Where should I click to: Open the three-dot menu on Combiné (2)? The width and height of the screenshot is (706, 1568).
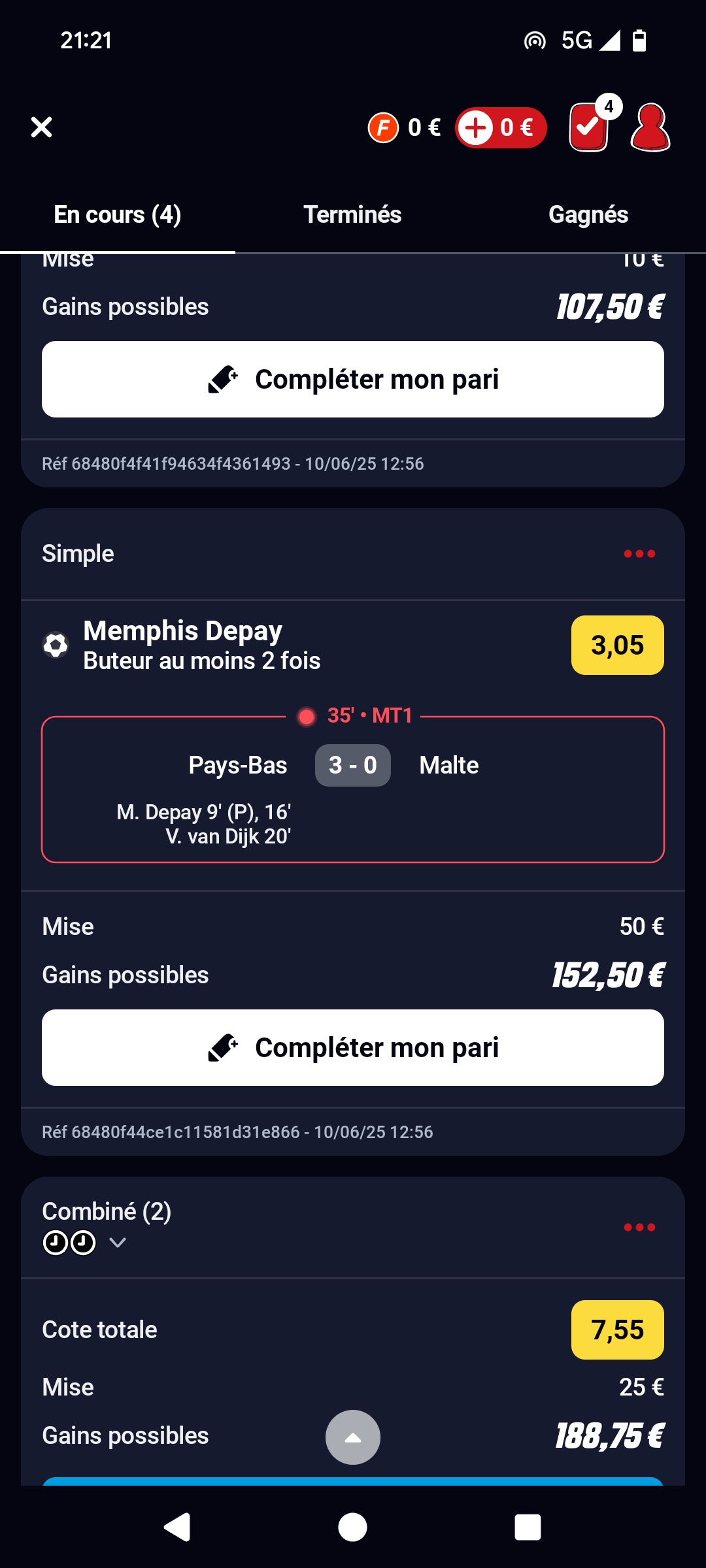tap(639, 1228)
